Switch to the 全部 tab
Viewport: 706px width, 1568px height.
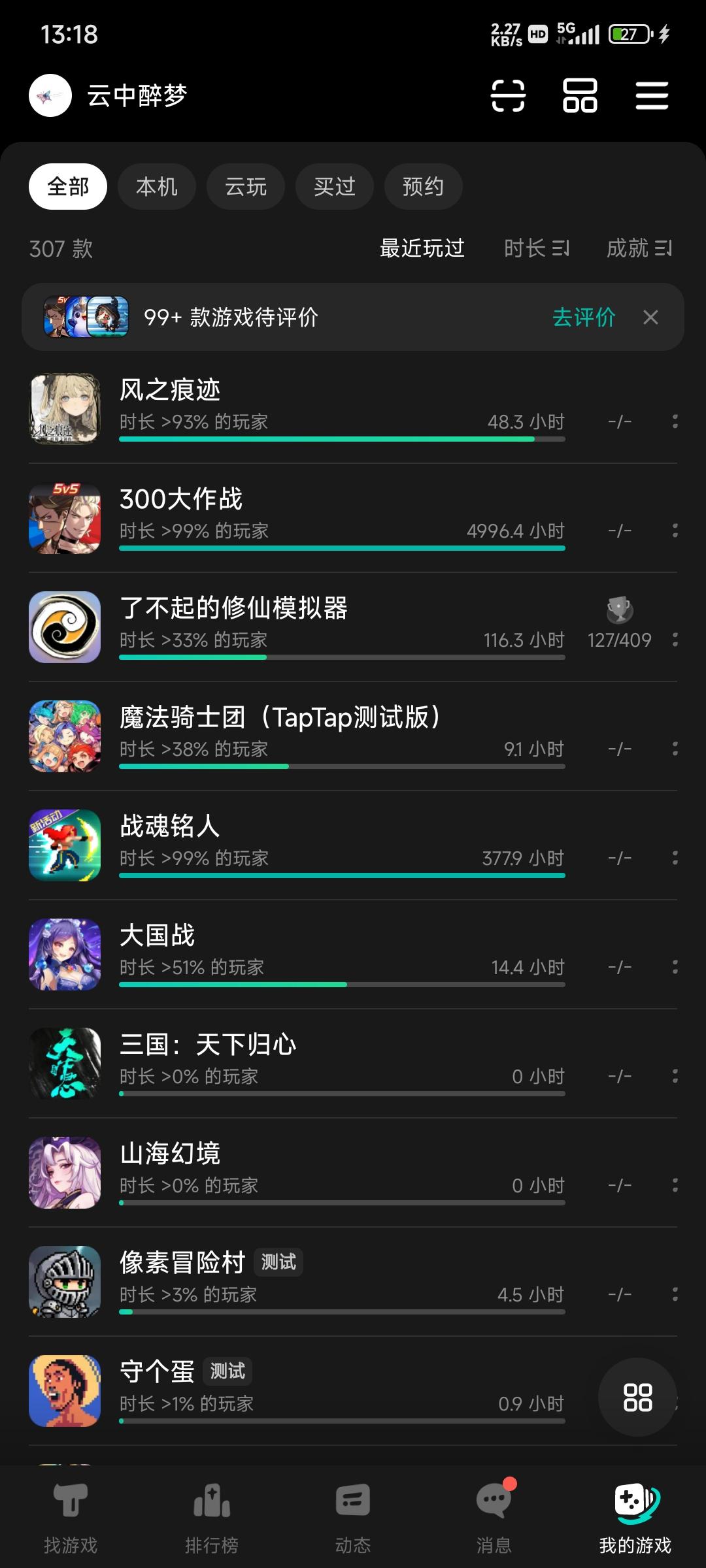point(67,186)
